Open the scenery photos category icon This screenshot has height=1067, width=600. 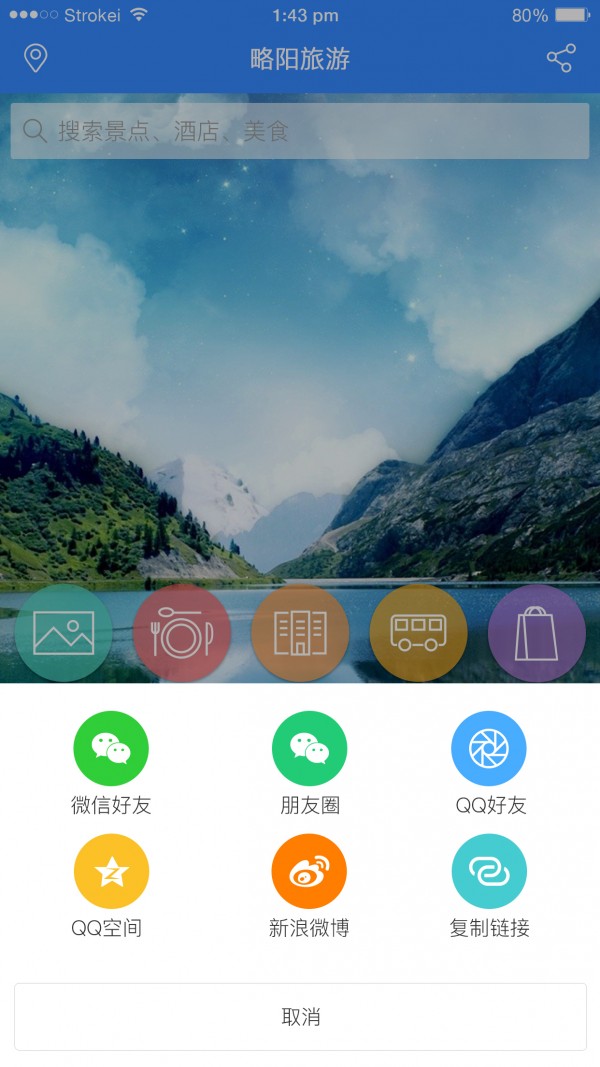click(64, 633)
